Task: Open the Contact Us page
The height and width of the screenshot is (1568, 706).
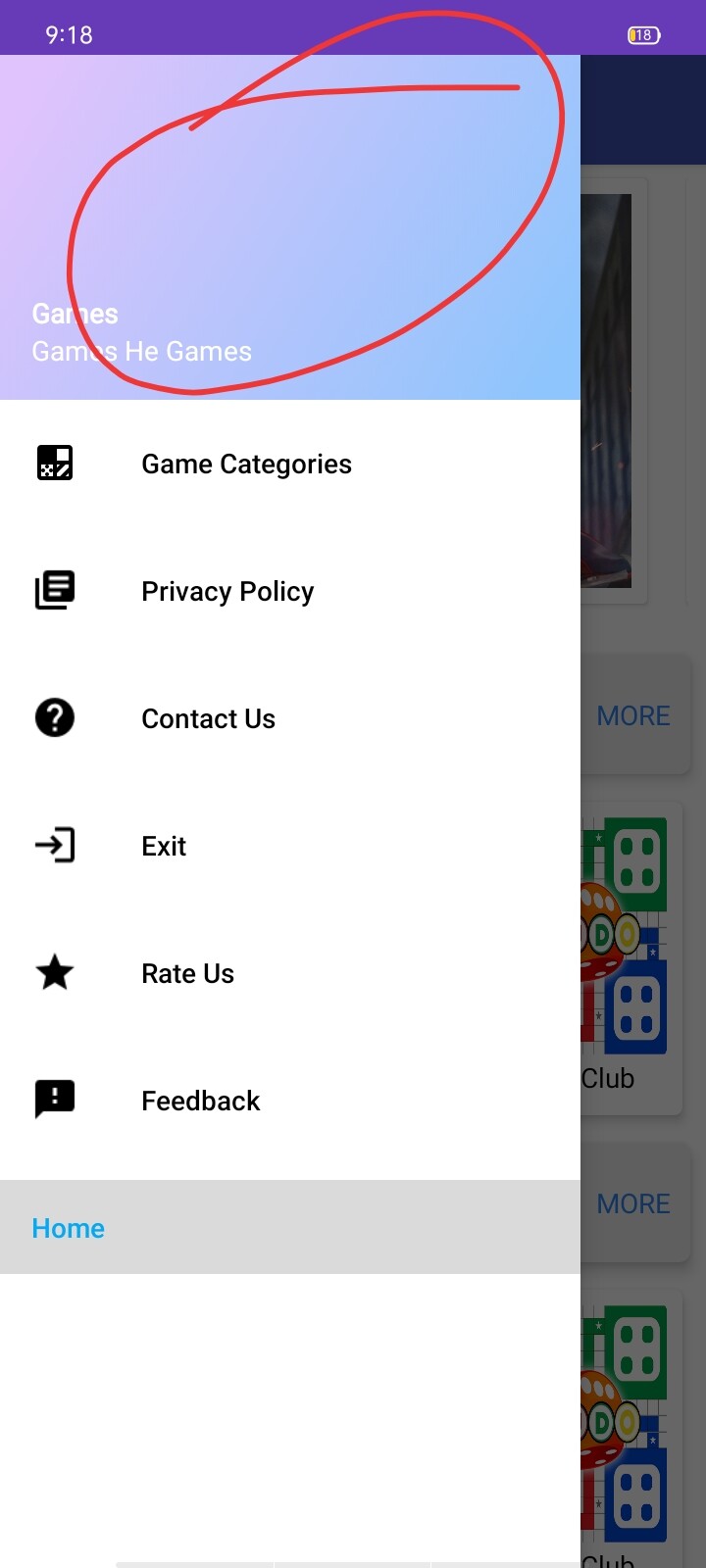Action: 208,718
